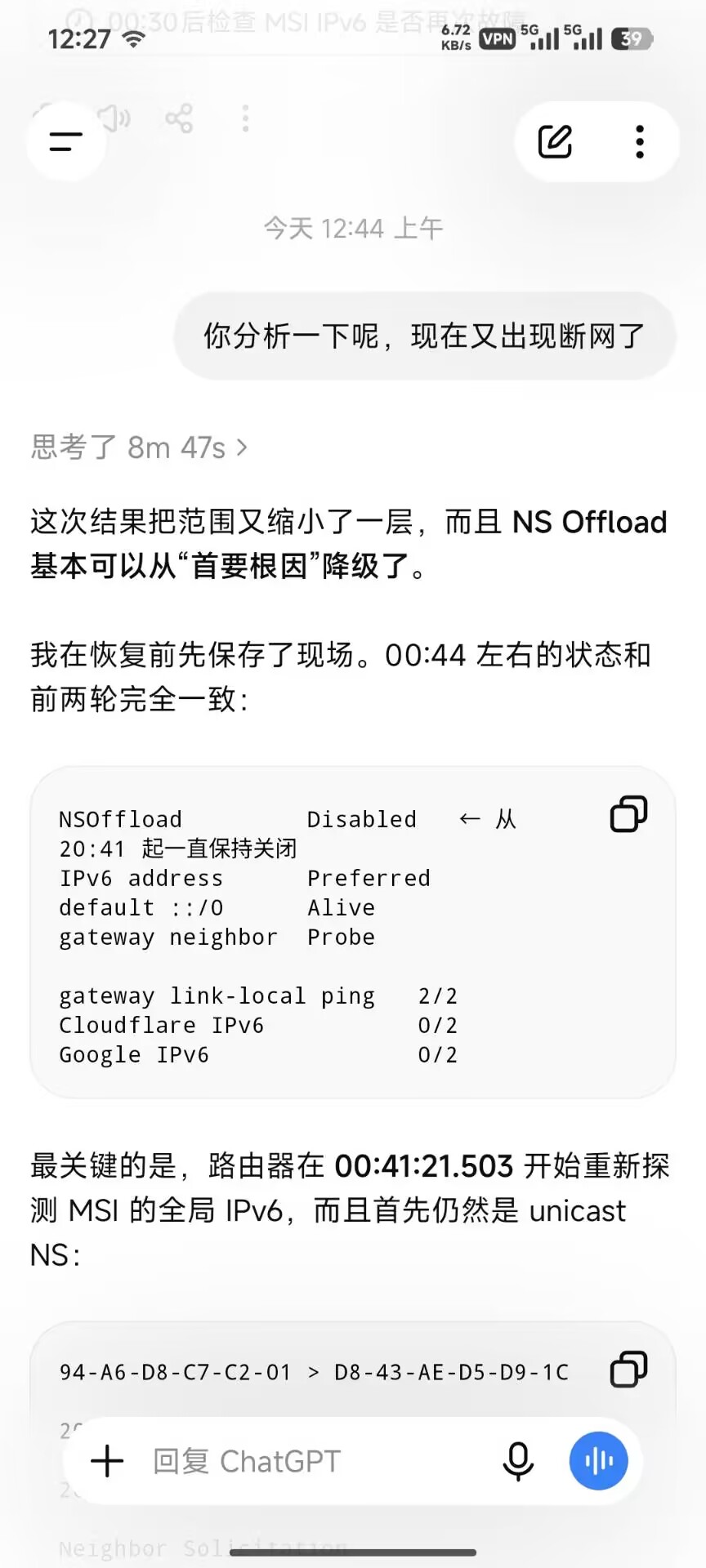This screenshot has width=706, height=1568.
Task: Expand the 思考了 8m 47s details
Action: tap(139, 448)
